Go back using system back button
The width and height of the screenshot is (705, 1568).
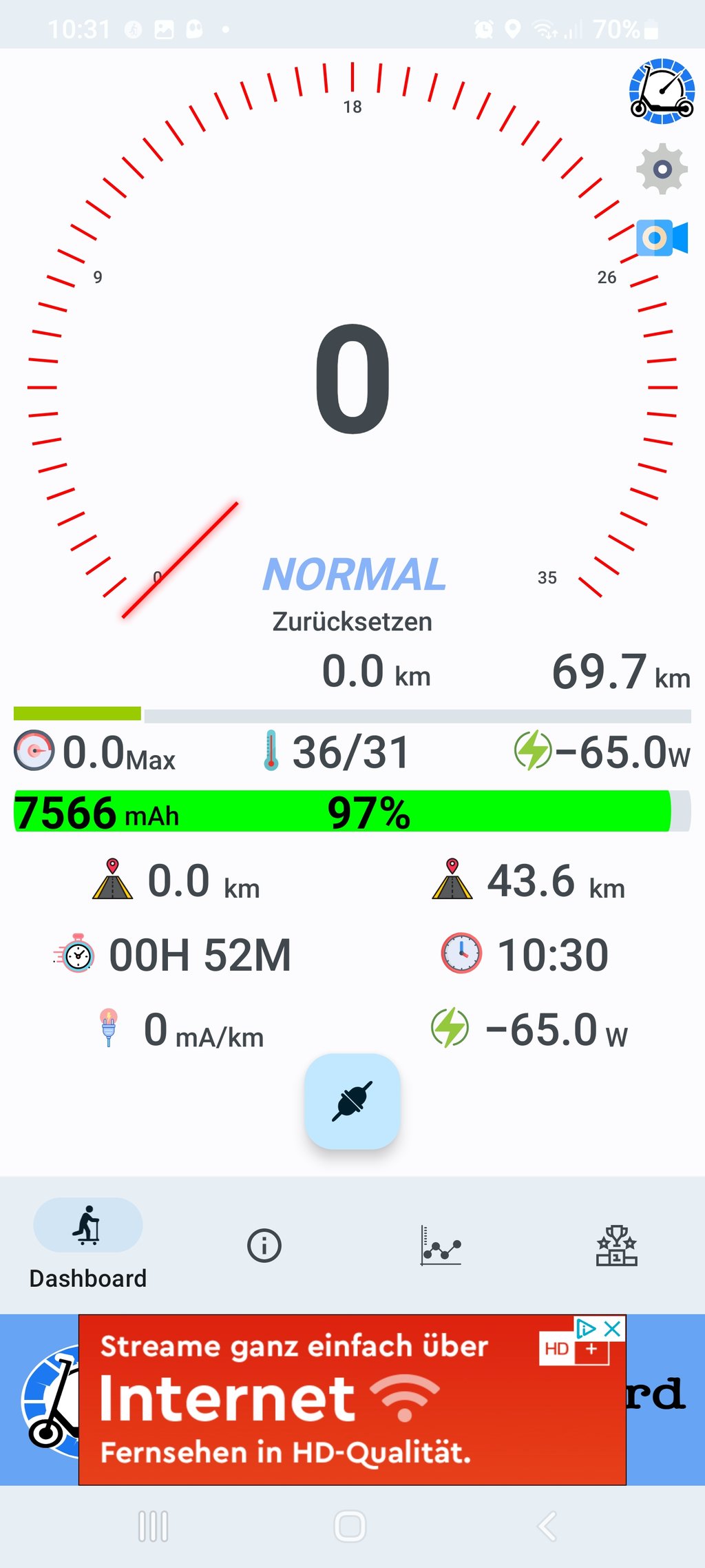(x=547, y=1526)
